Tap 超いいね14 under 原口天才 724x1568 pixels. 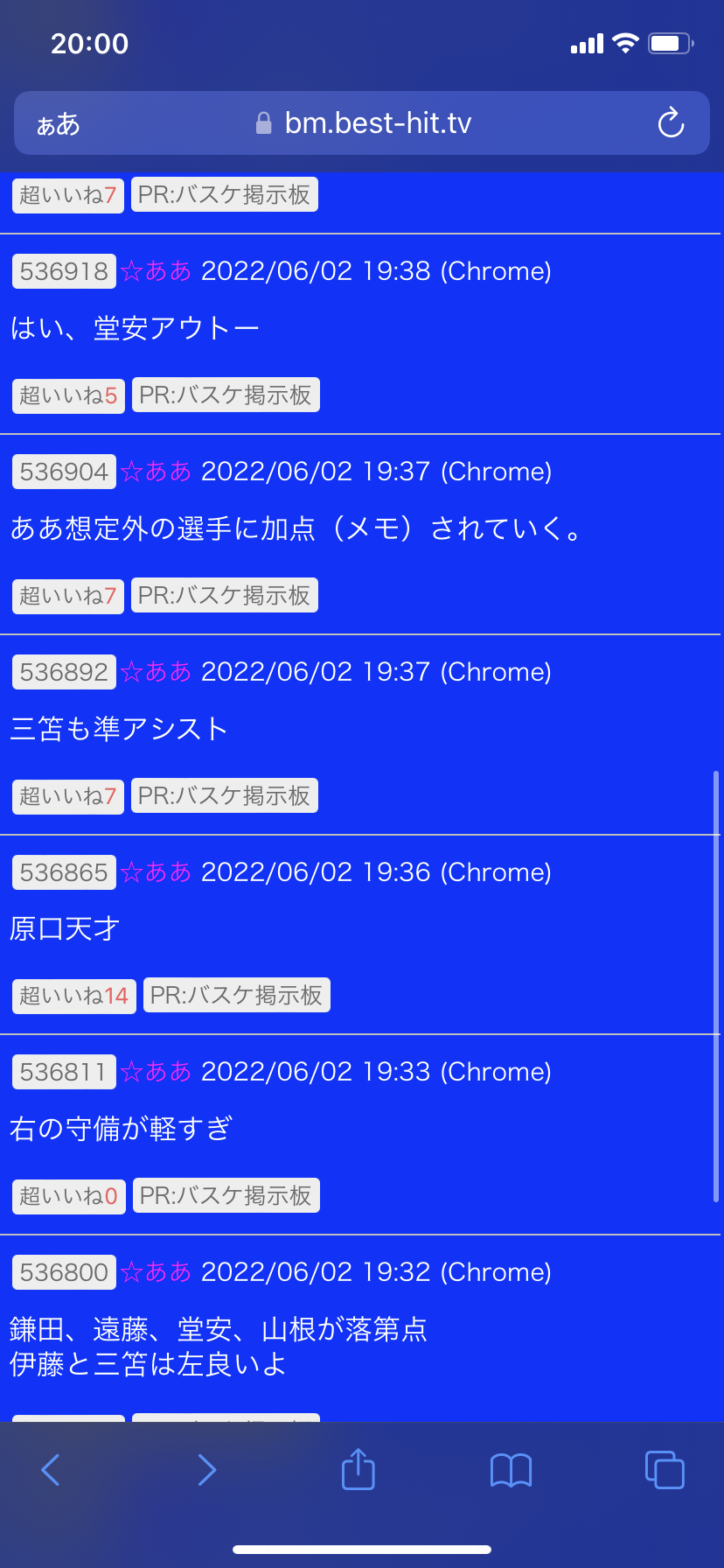point(74,996)
